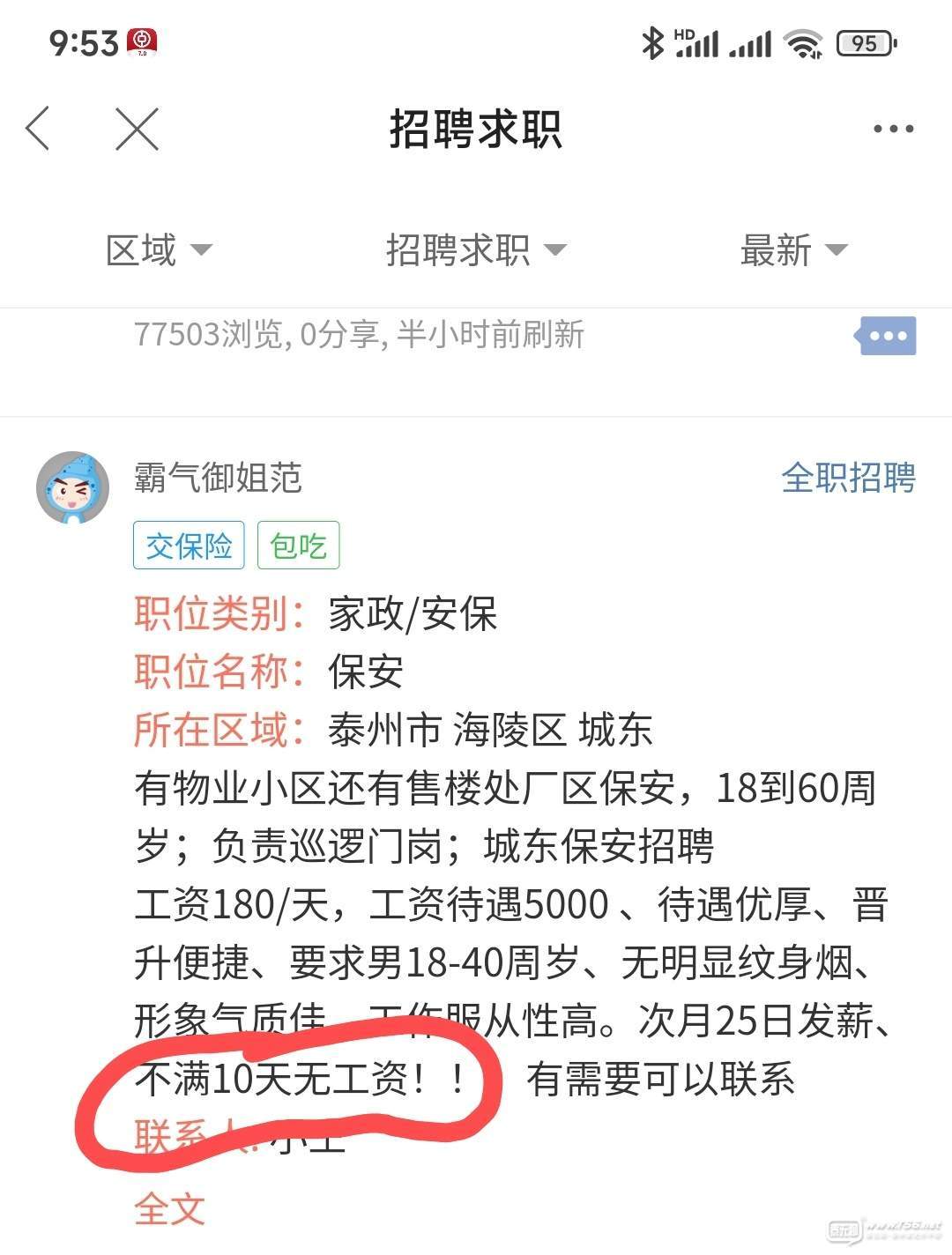Go back using the arrow icon
Image resolution: width=952 pixels, height=1255 pixels.
click(38, 129)
